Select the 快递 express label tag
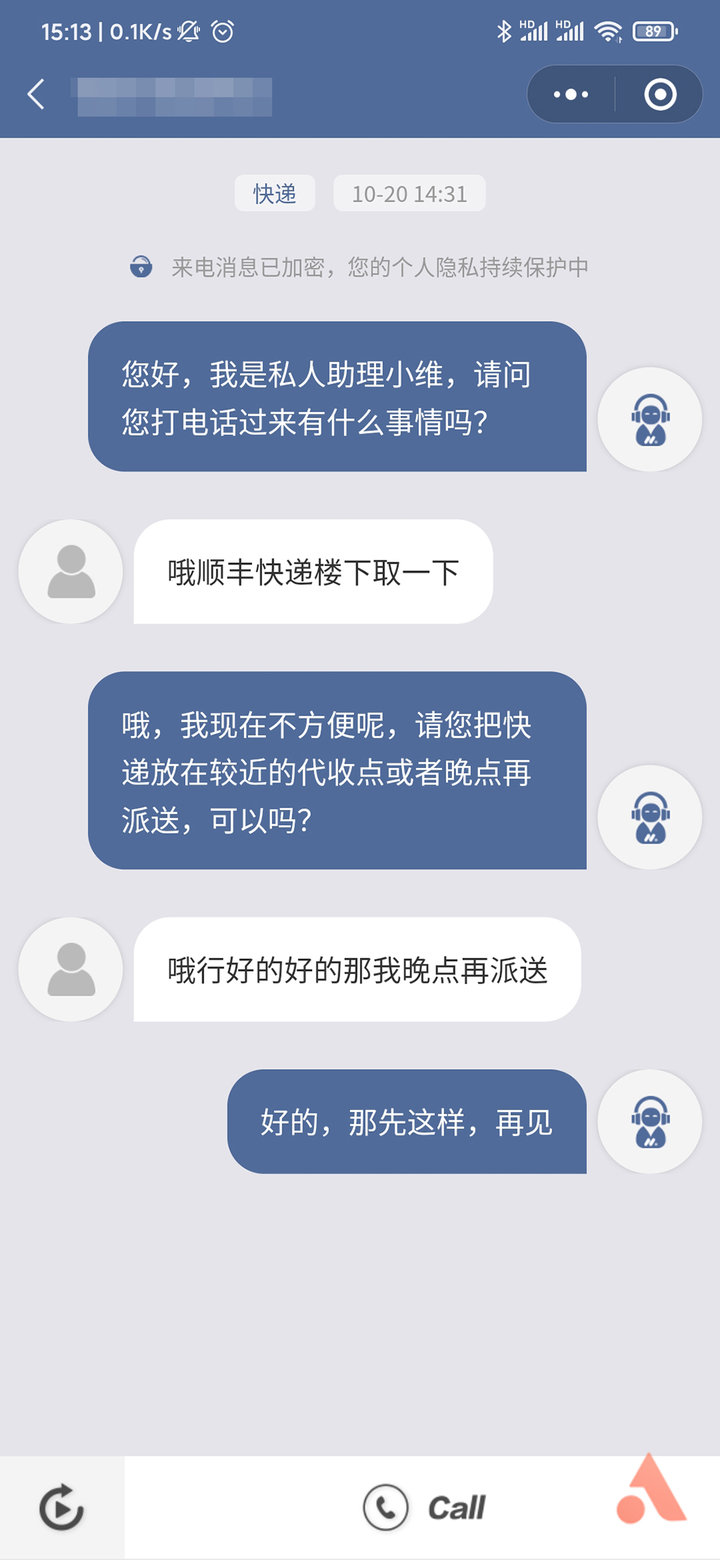The width and height of the screenshot is (720, 1560). tap(274, 193)
